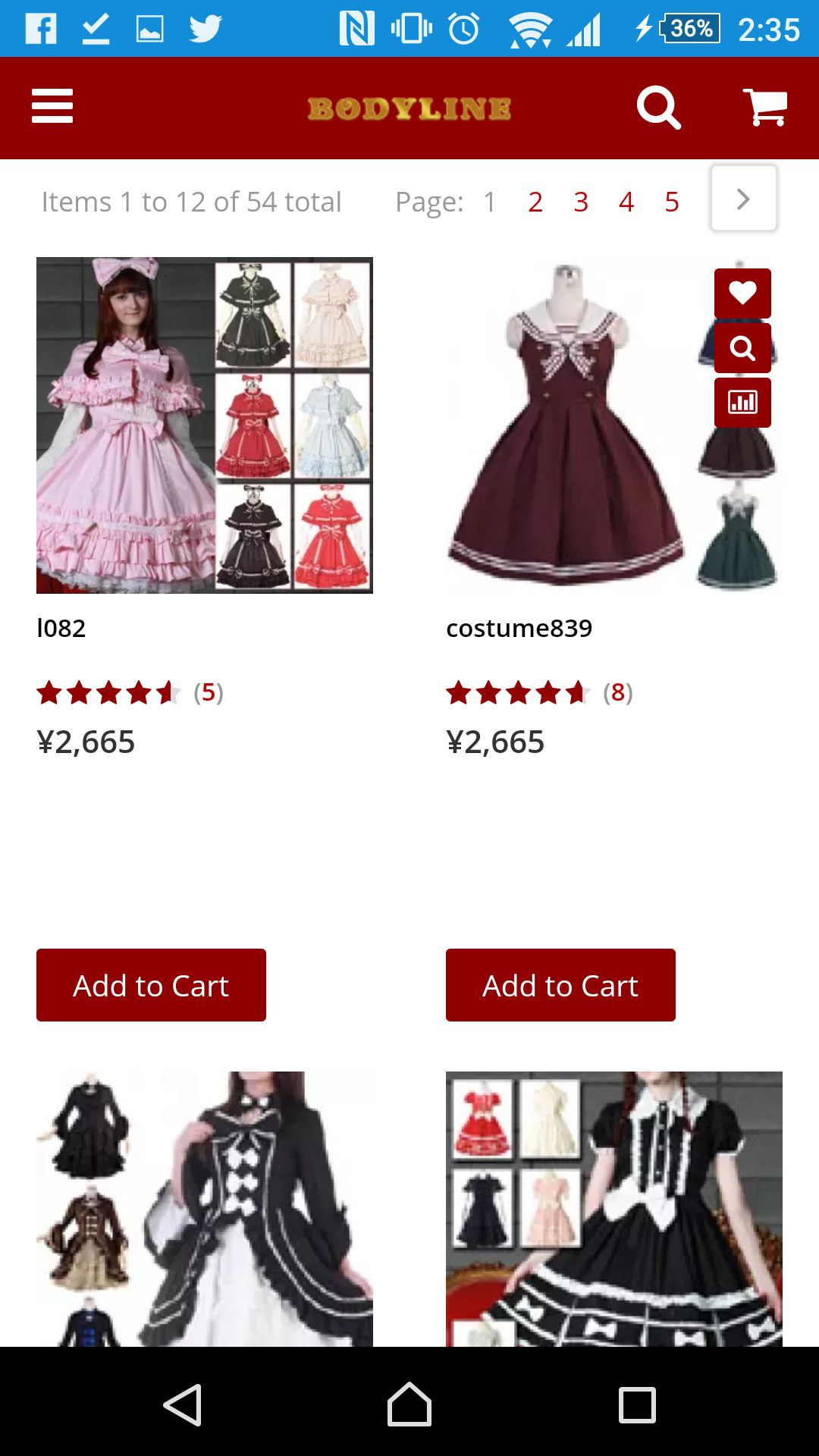Add costume839 to wishlist with heart icon
Screen dimensions: 819x1456
(x=742, y=293)
